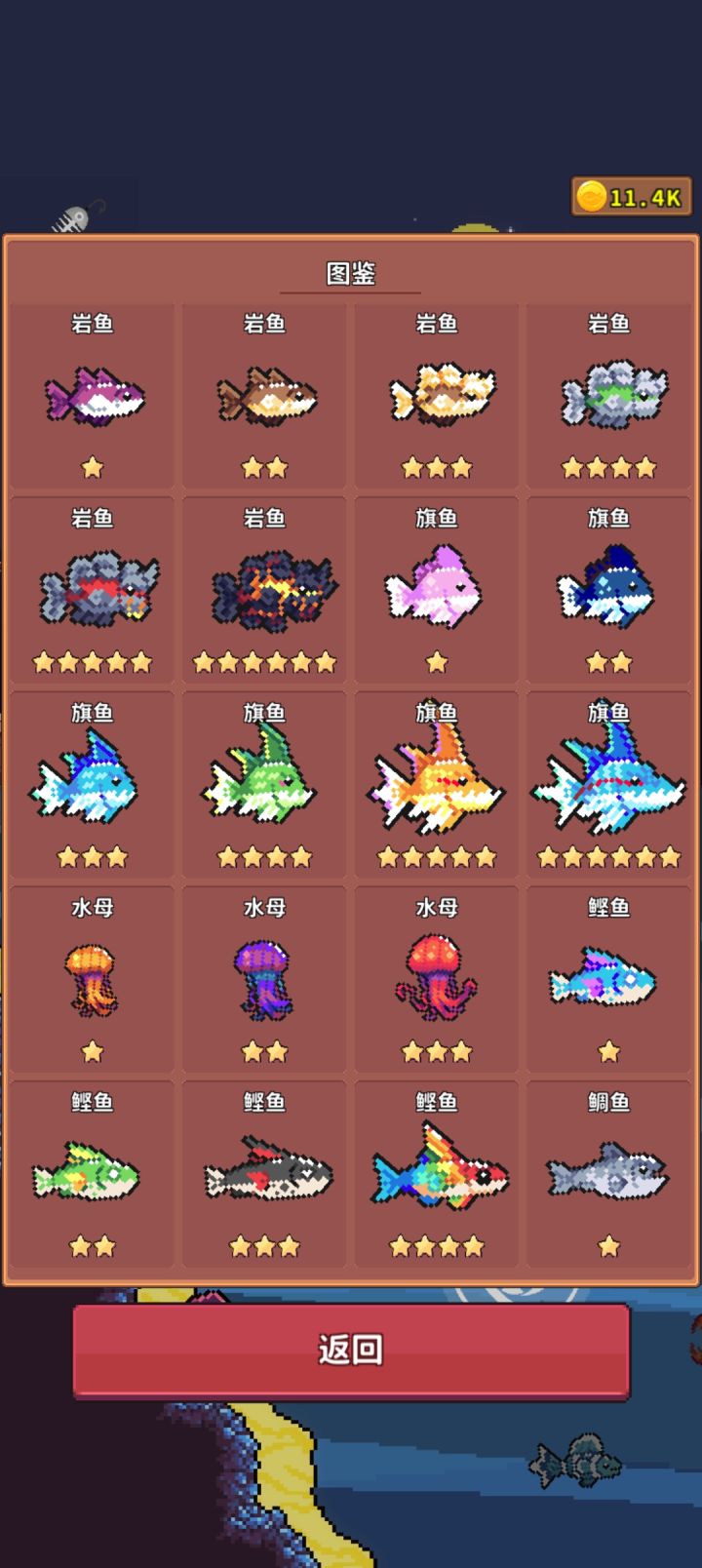Select the 5-star row under the dark 岩鱼
This screenshot has height=1568, width=702.
(x=93, y=661)
